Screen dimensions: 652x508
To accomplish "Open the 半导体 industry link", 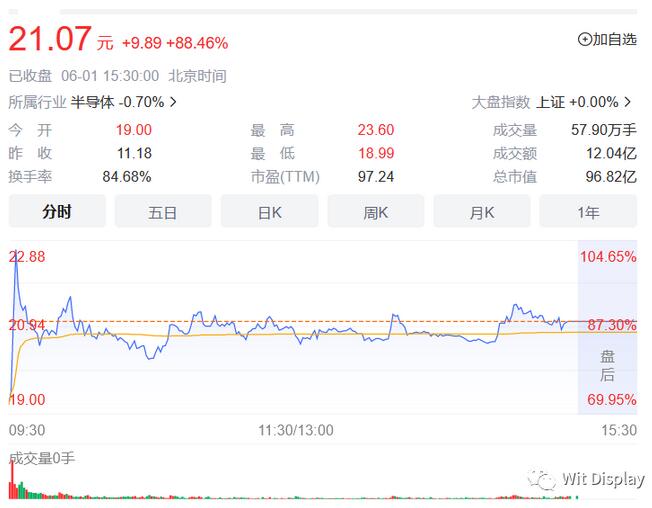I will (x=124, y=102).
